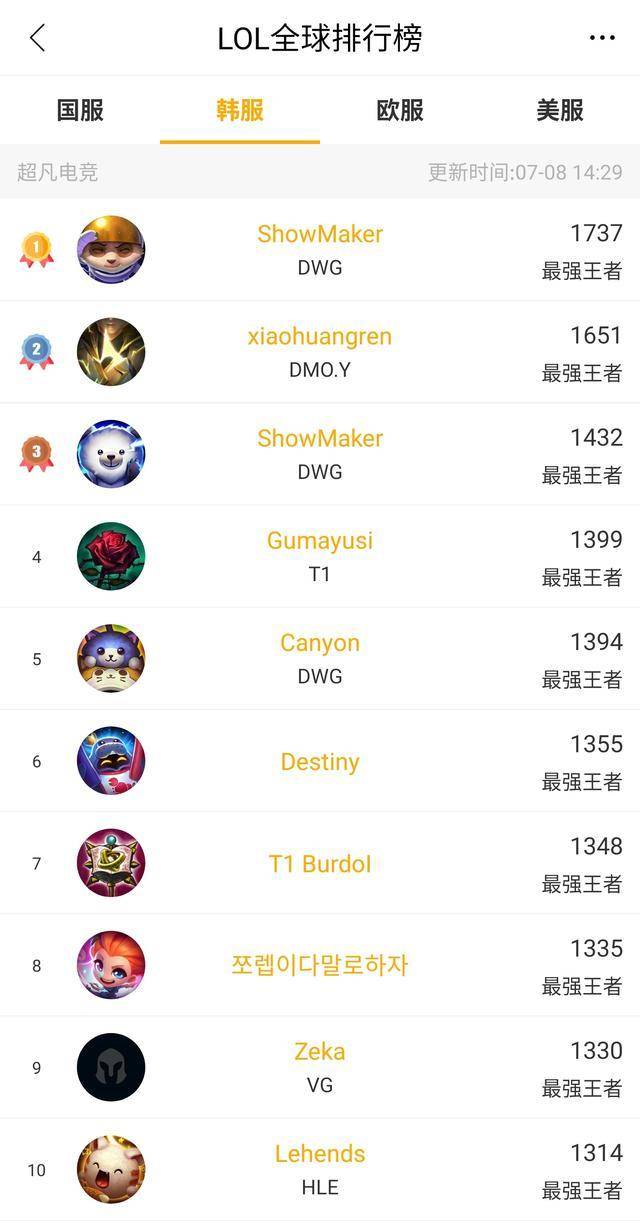Tap the Destiny ranking row
The image size is (640, 1221).
[x=320, y=761]
